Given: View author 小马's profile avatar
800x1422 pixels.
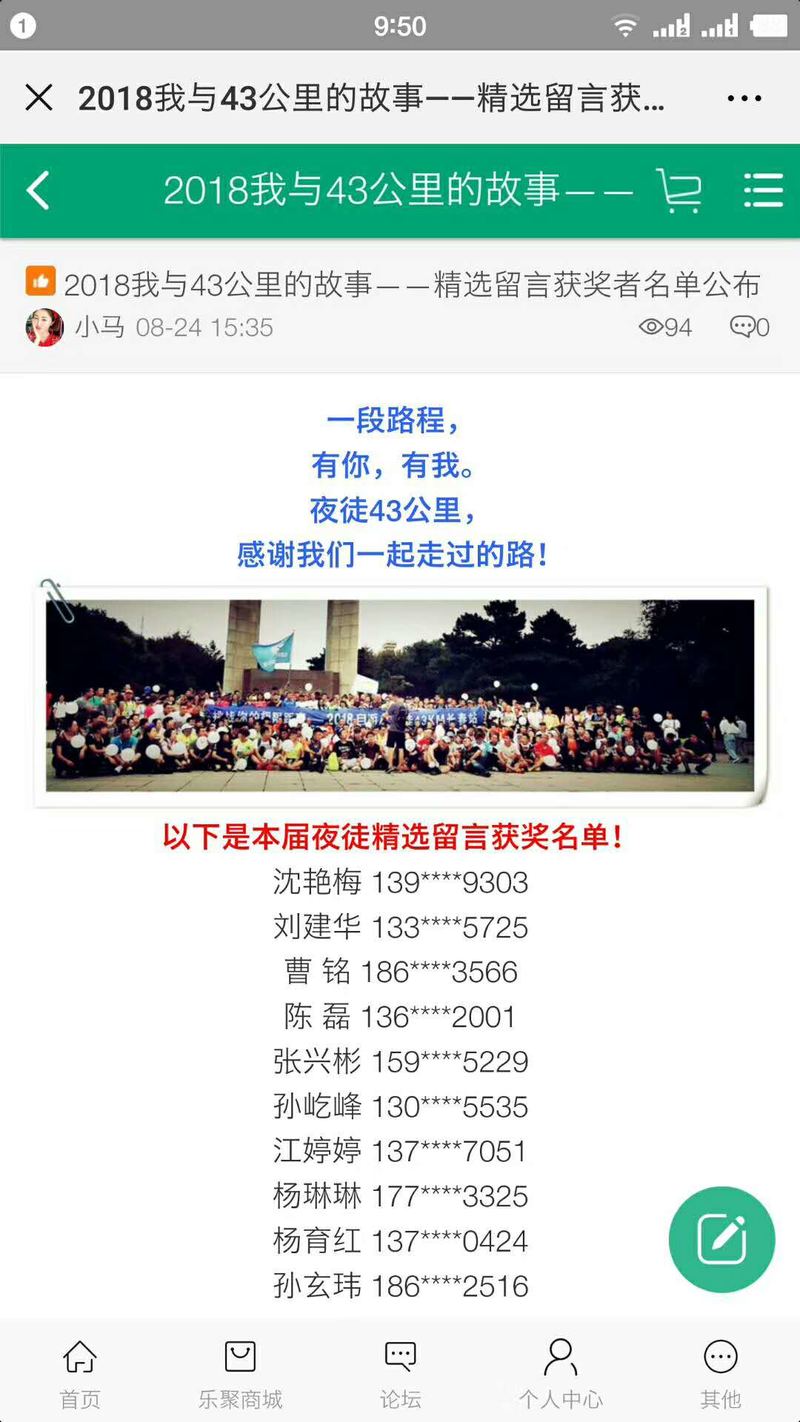Looking at the screenshot, I should click(x=44, y=327).
